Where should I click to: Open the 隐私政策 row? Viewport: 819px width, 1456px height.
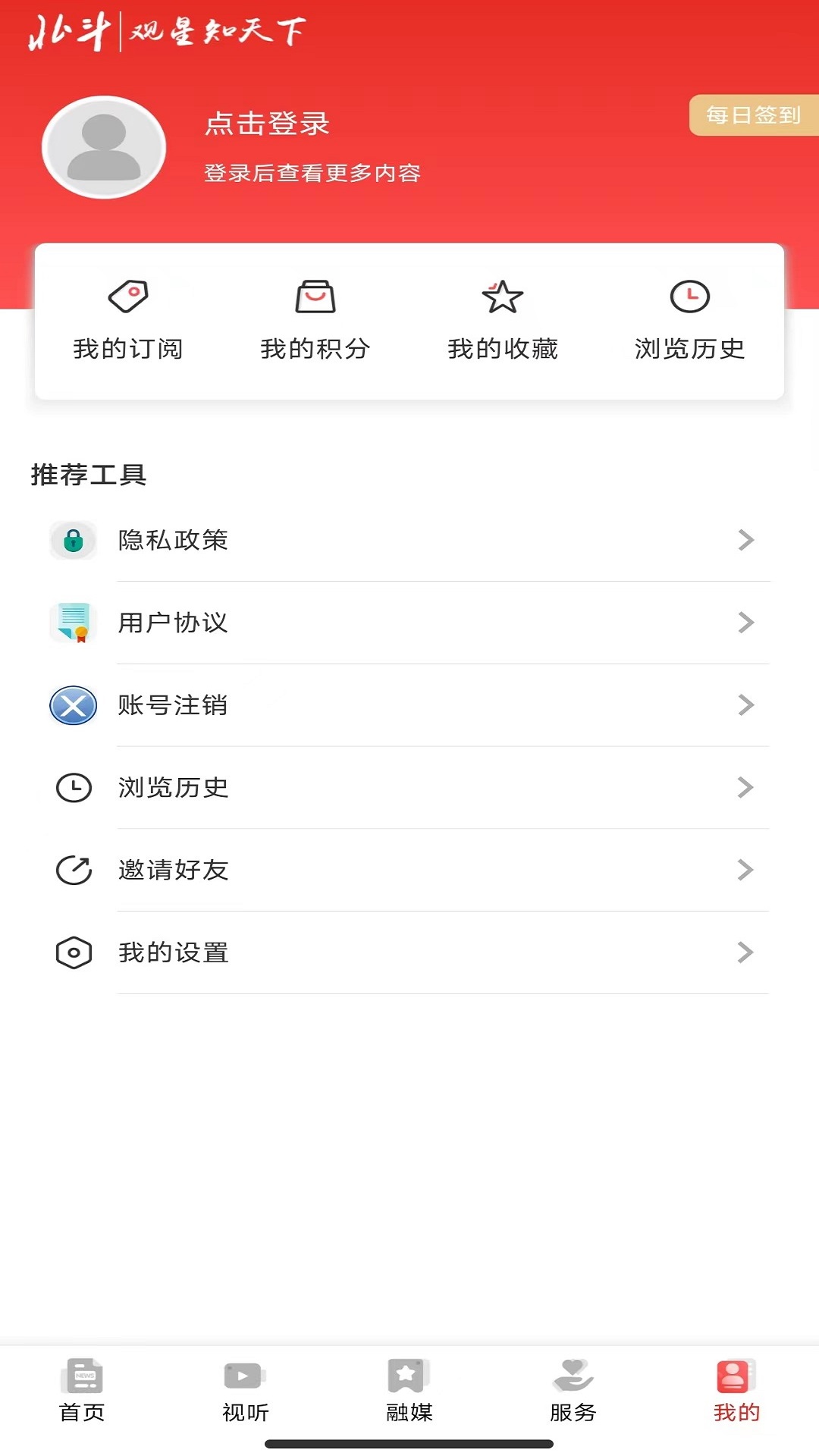(409, 540)
